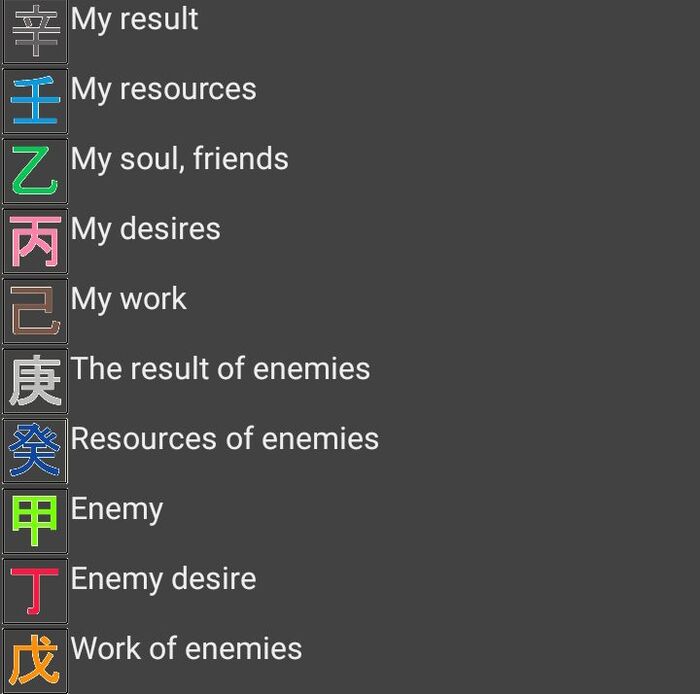Open Resources of enemies item
Viewport: 700px width, 694px height.
[x=224, y=440]
